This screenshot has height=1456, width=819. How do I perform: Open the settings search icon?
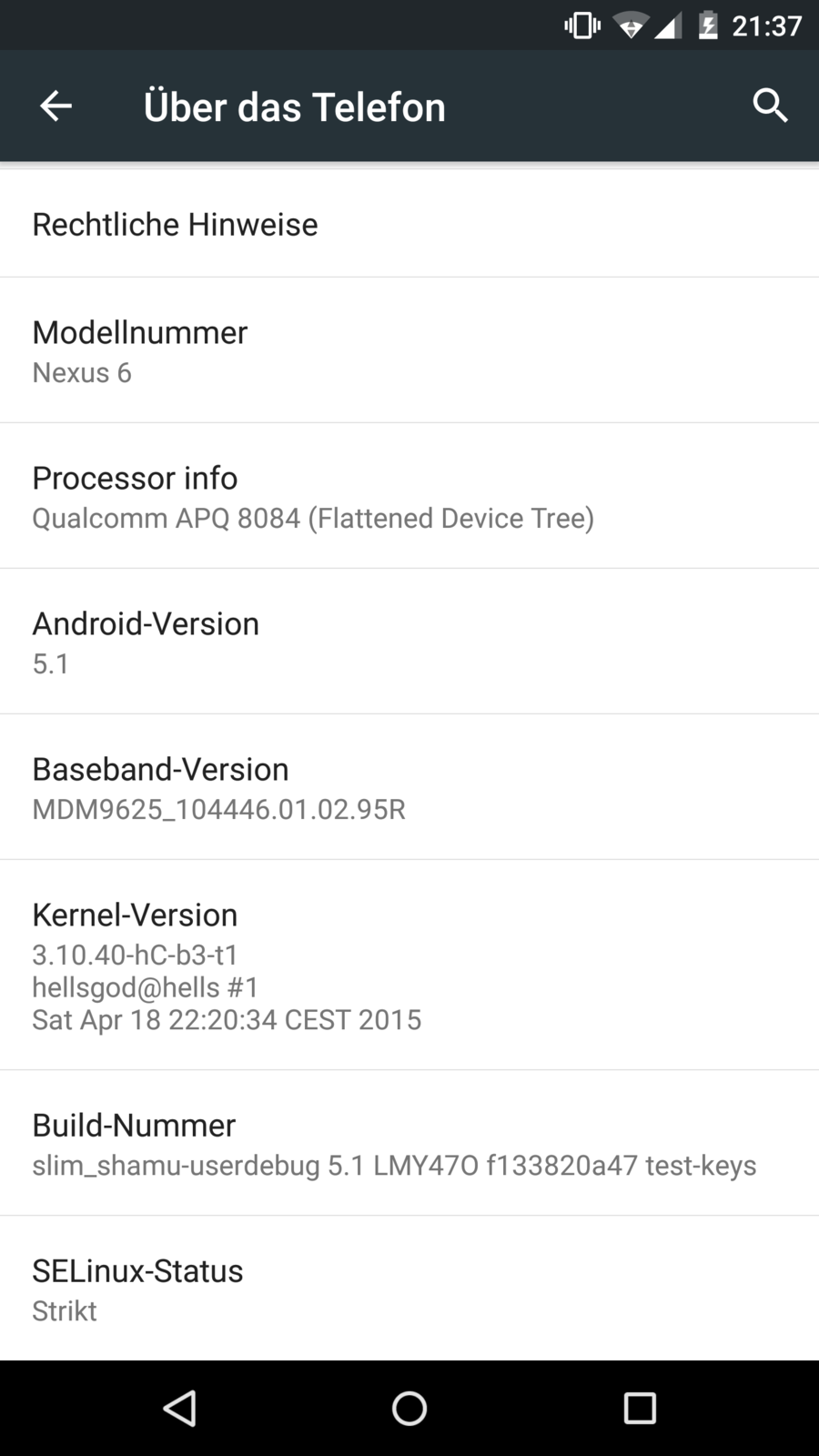[x=770, y=106]
